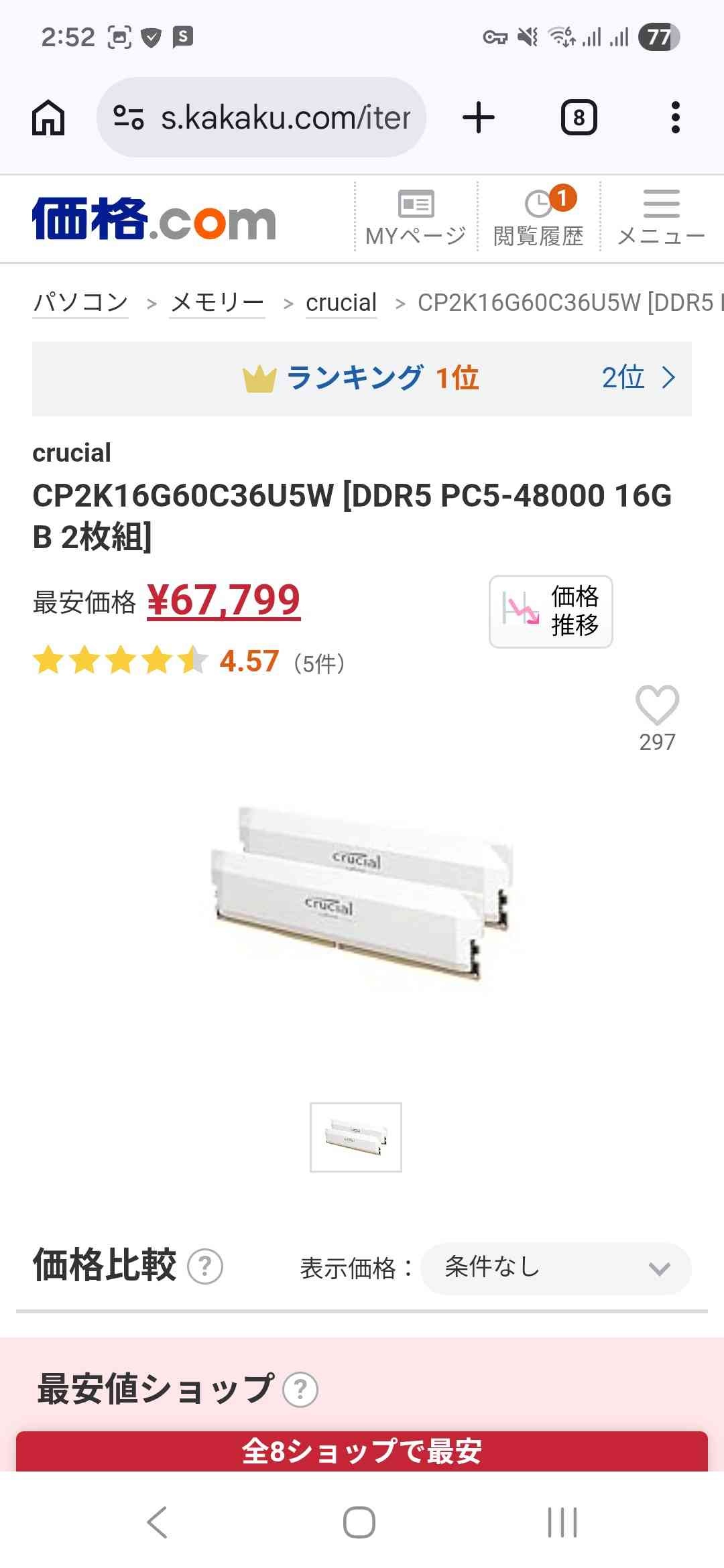Go to the メモリー breadcrumb
Screen dimensions: 724x1568
point(217,303)
